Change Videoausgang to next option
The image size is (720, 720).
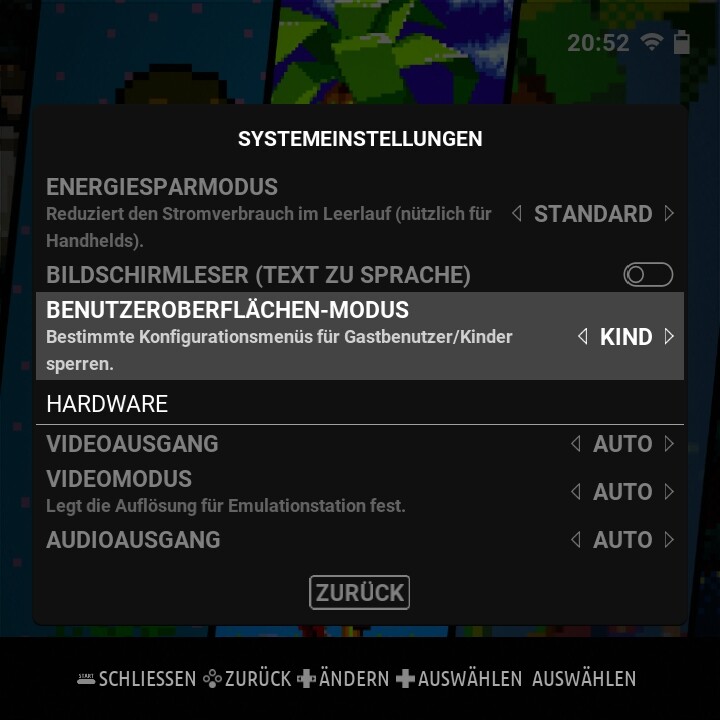[669, 444]
